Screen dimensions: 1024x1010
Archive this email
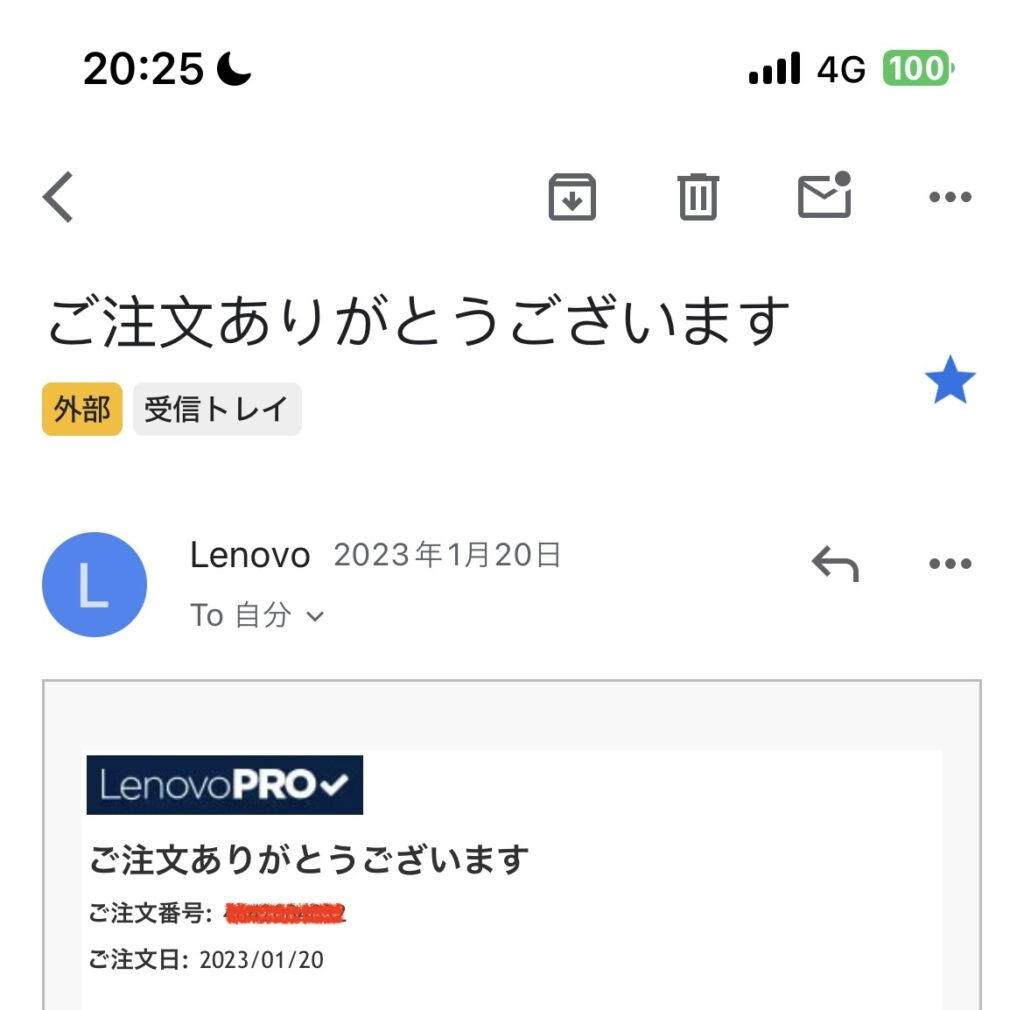point(572,197)
